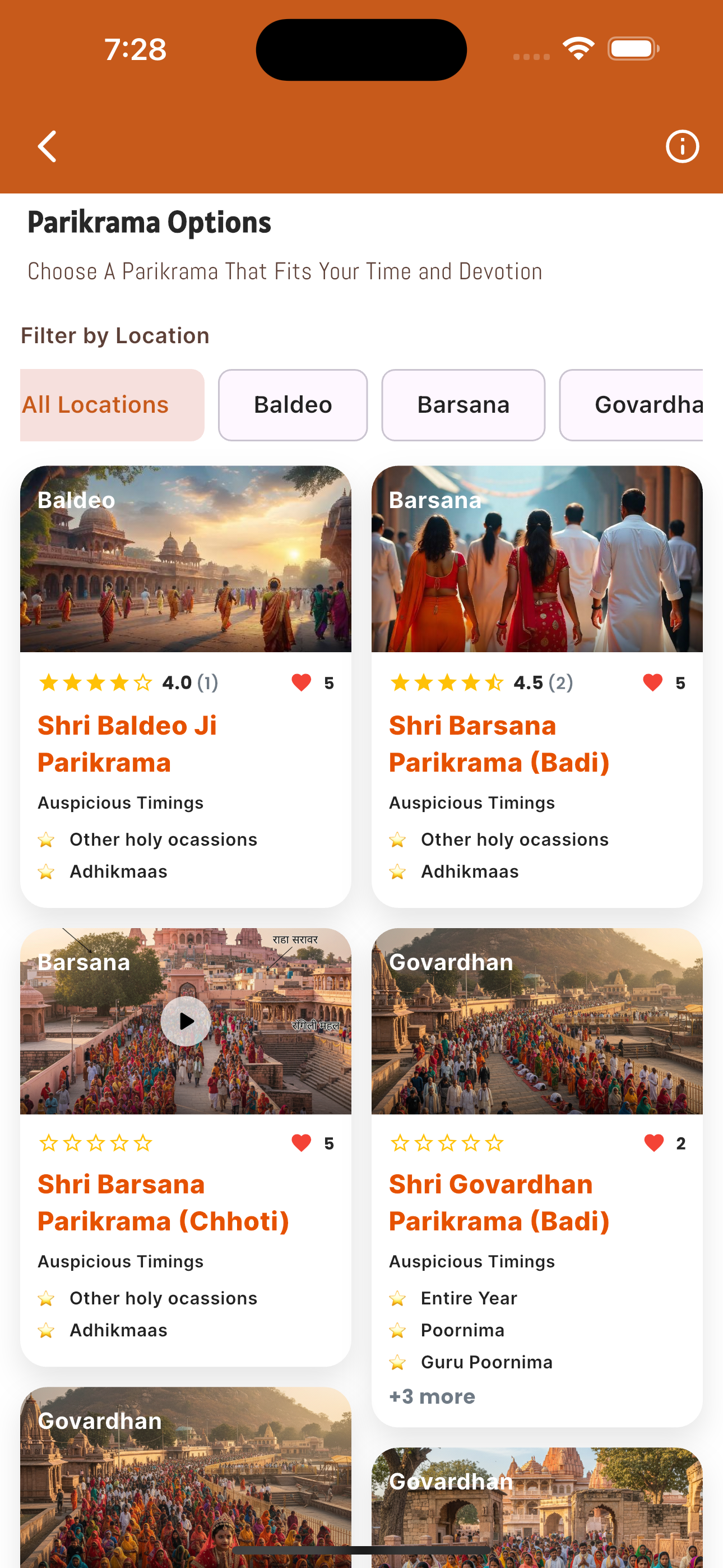
Task: Filter parikramas by Baldeo
Action: [293, 405]
